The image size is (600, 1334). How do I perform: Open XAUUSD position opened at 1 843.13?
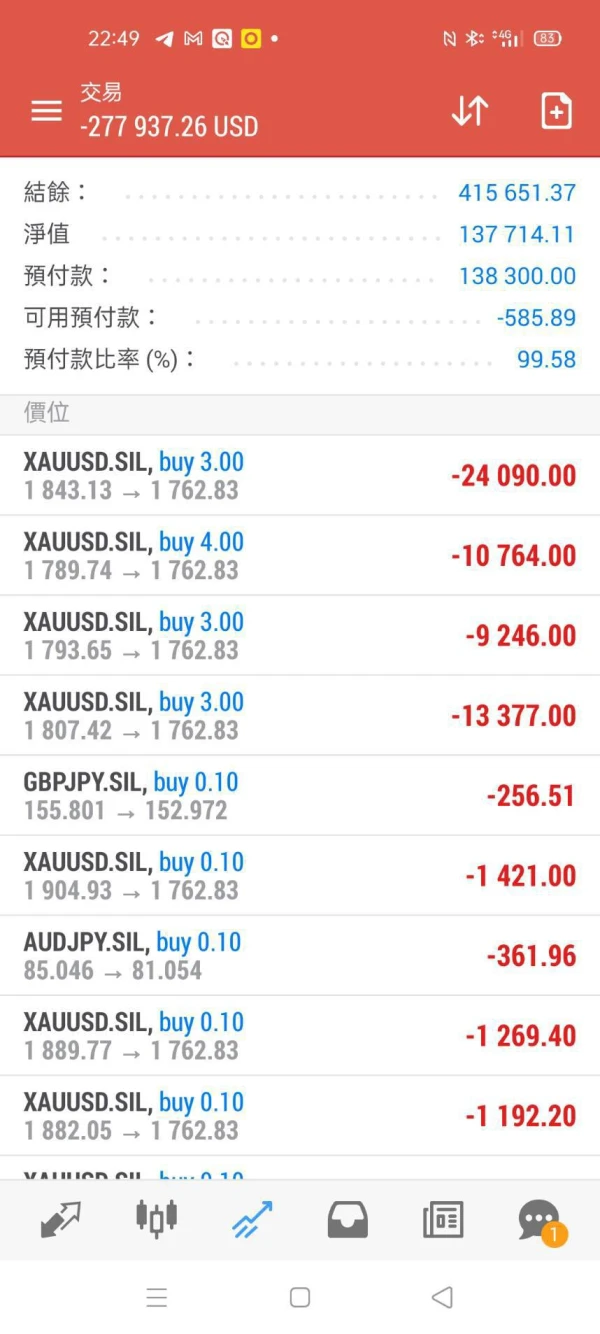pyautogui.click(x=300, y=476)
